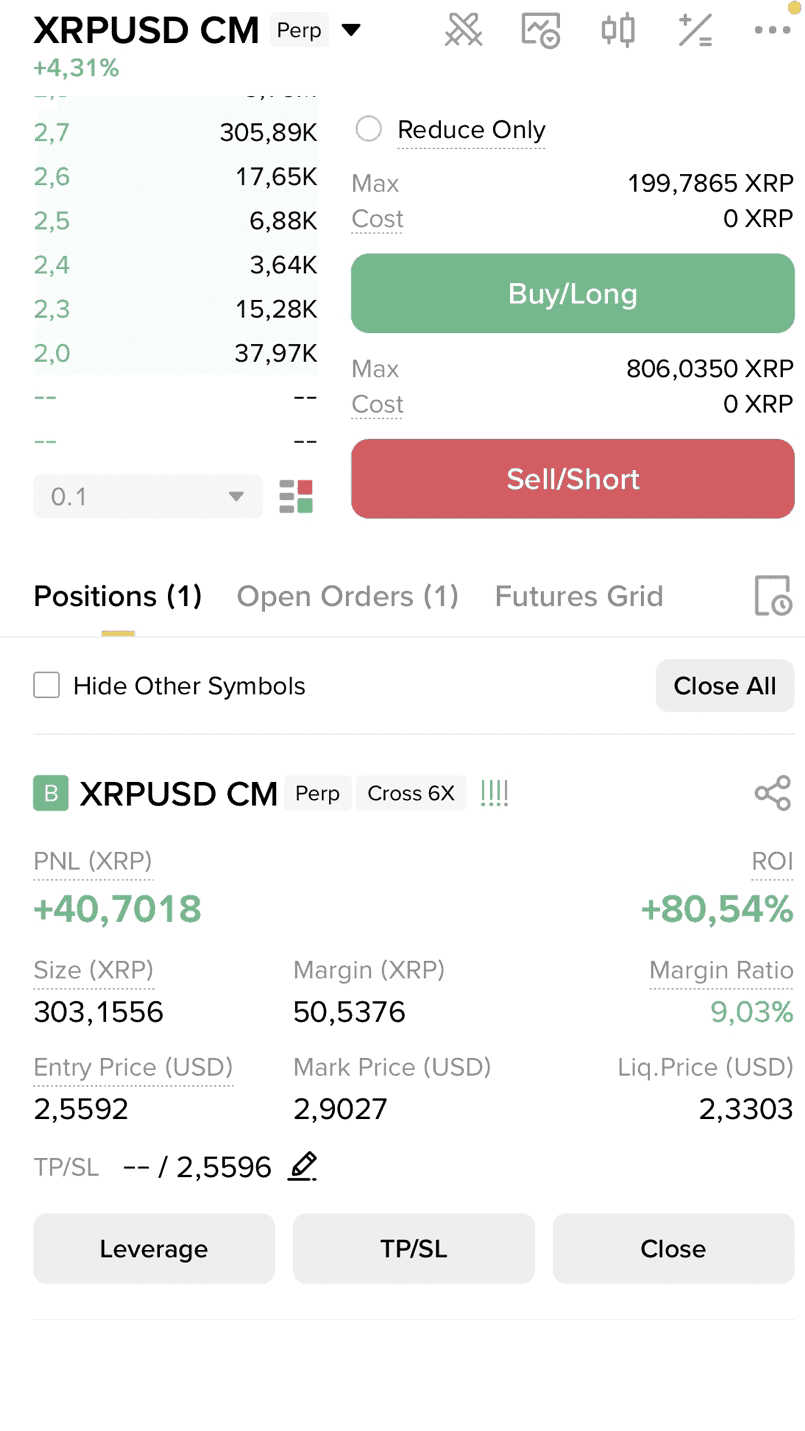Check the Hide Other Symbols box
The width and height of the screenshot is (805, 1431).
pyautogui.click(x=47, y=685)
